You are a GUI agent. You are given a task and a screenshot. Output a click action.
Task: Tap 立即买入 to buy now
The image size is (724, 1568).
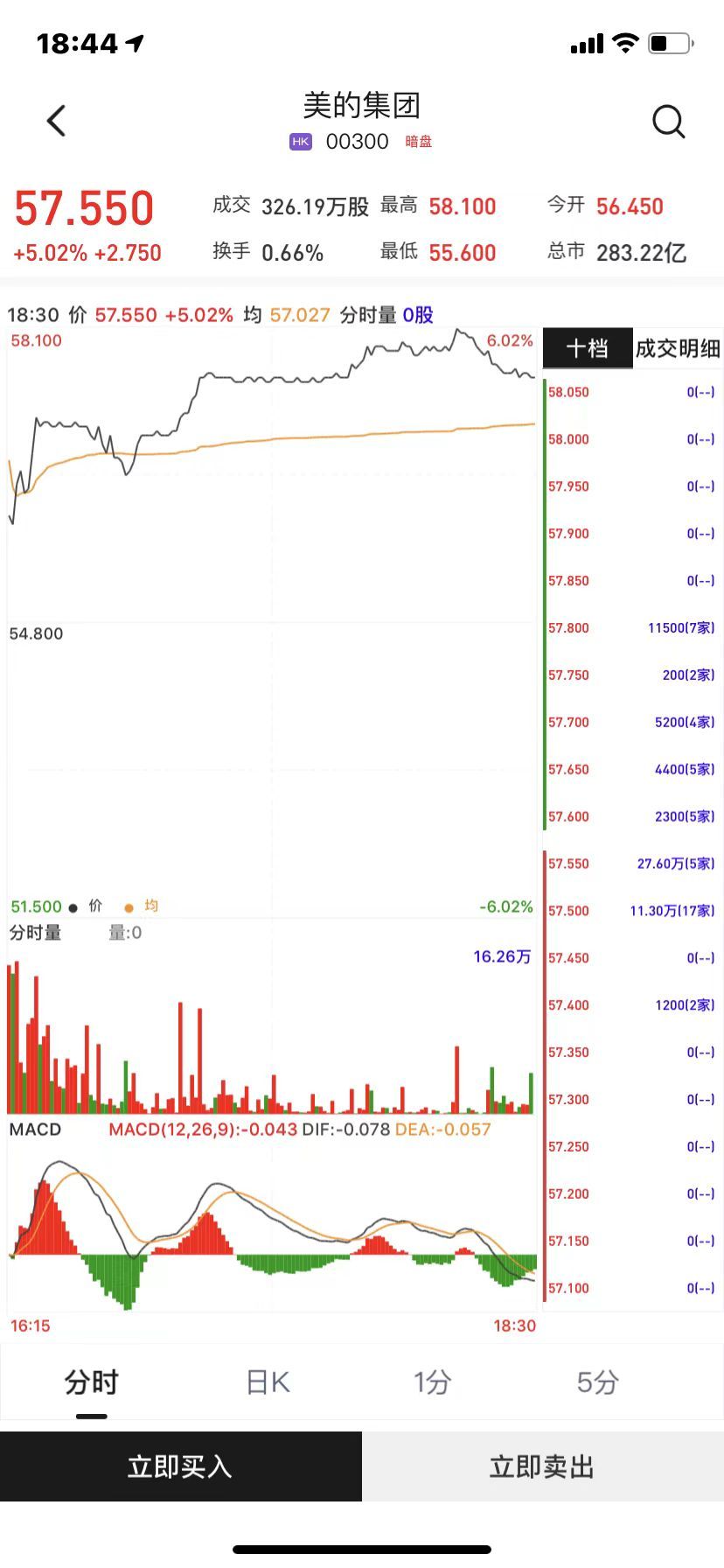point(181,1466)
